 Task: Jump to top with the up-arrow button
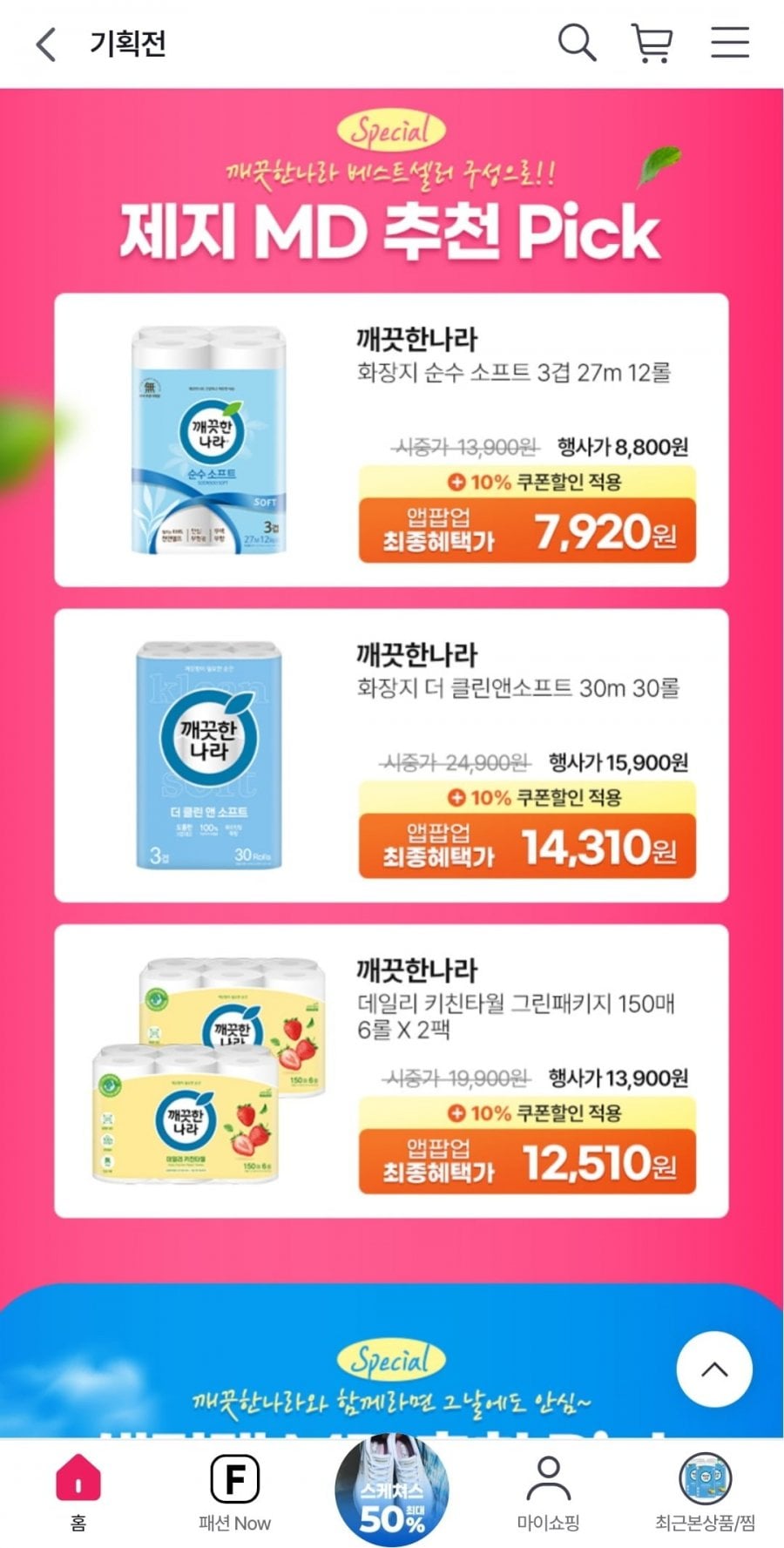[714, 1369]
